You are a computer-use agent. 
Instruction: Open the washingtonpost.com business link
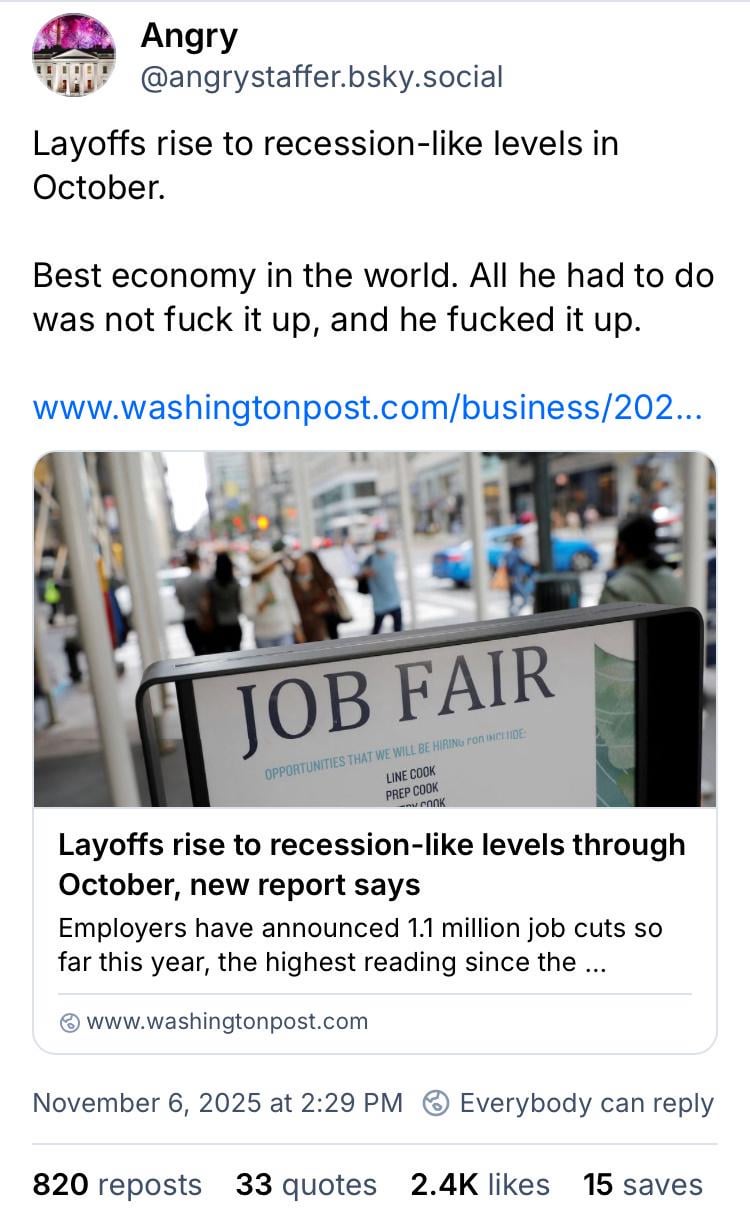(367, 407)
